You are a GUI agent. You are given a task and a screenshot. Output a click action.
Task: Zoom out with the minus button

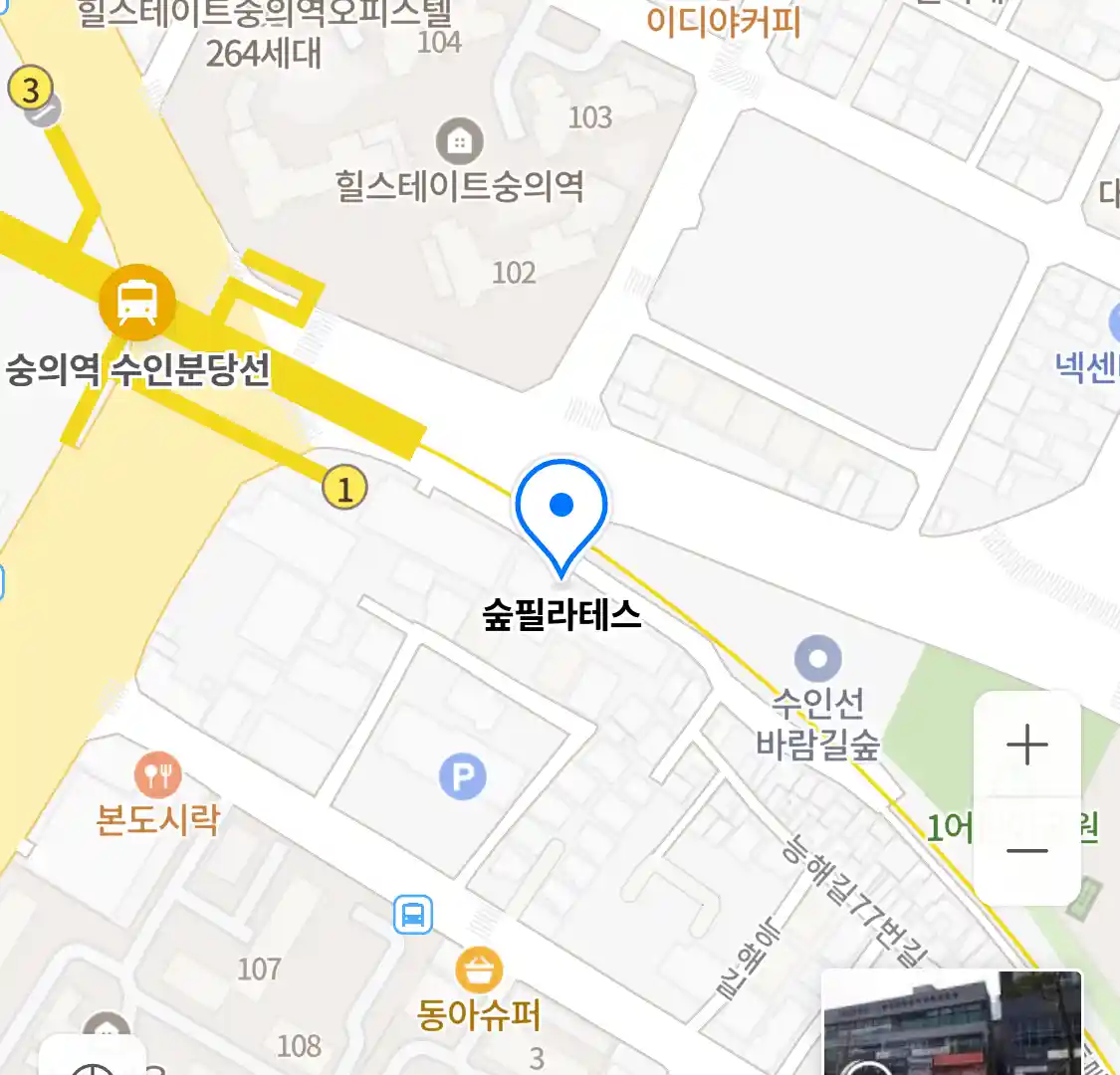point(1026,851)
